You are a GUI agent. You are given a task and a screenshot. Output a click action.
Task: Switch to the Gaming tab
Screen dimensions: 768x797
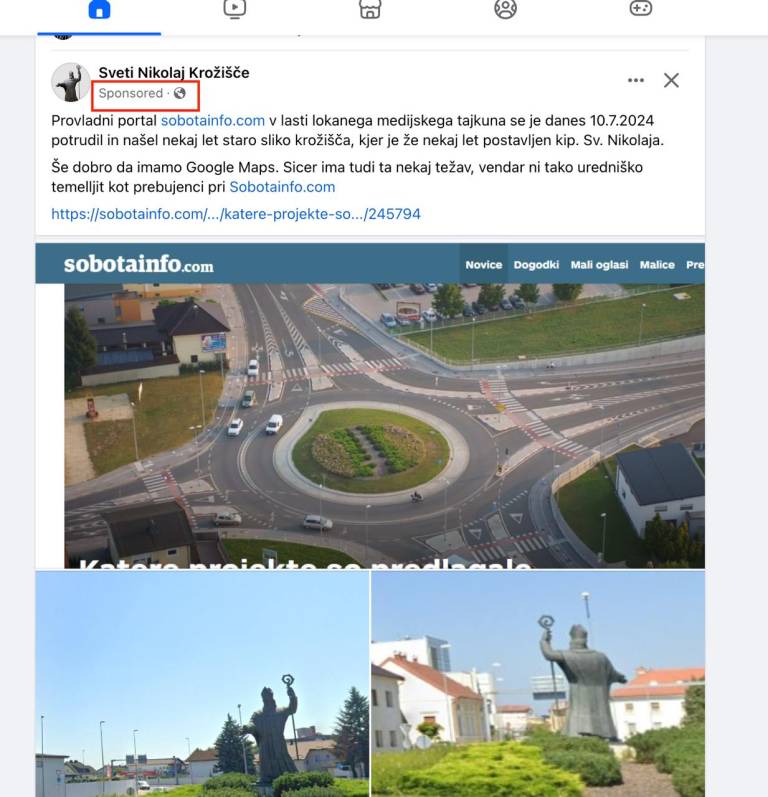pos(640,10)
